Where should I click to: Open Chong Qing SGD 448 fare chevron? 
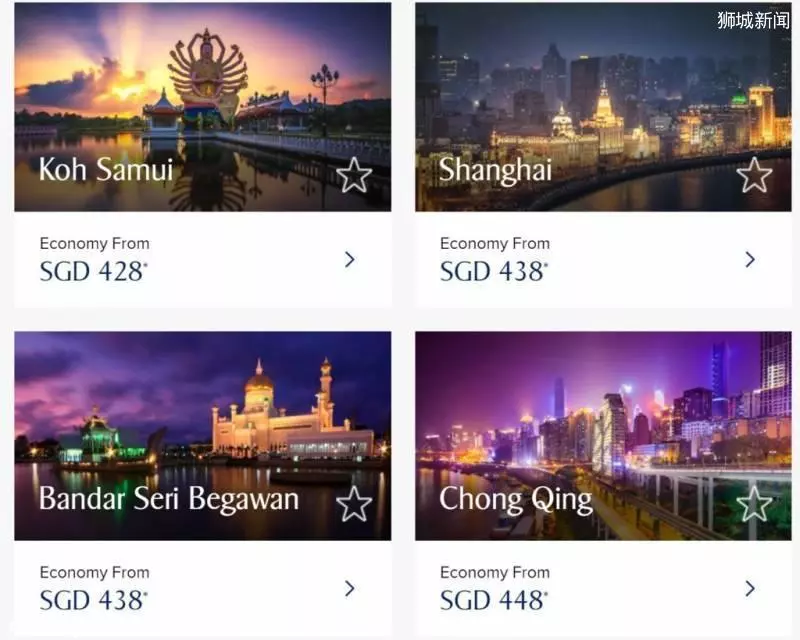coord(750,588)
